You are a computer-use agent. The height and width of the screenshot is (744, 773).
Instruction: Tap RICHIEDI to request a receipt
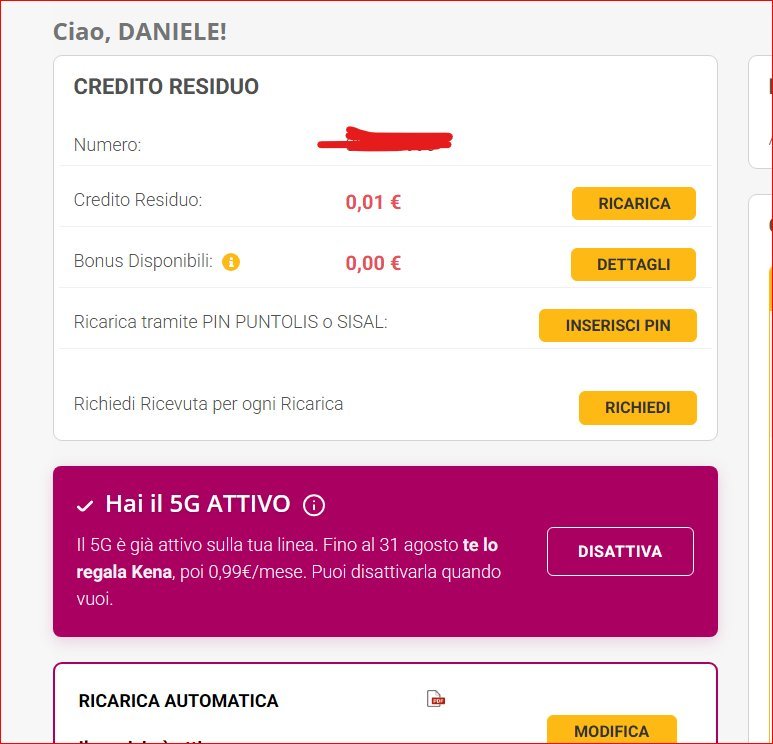coord(637,408)
